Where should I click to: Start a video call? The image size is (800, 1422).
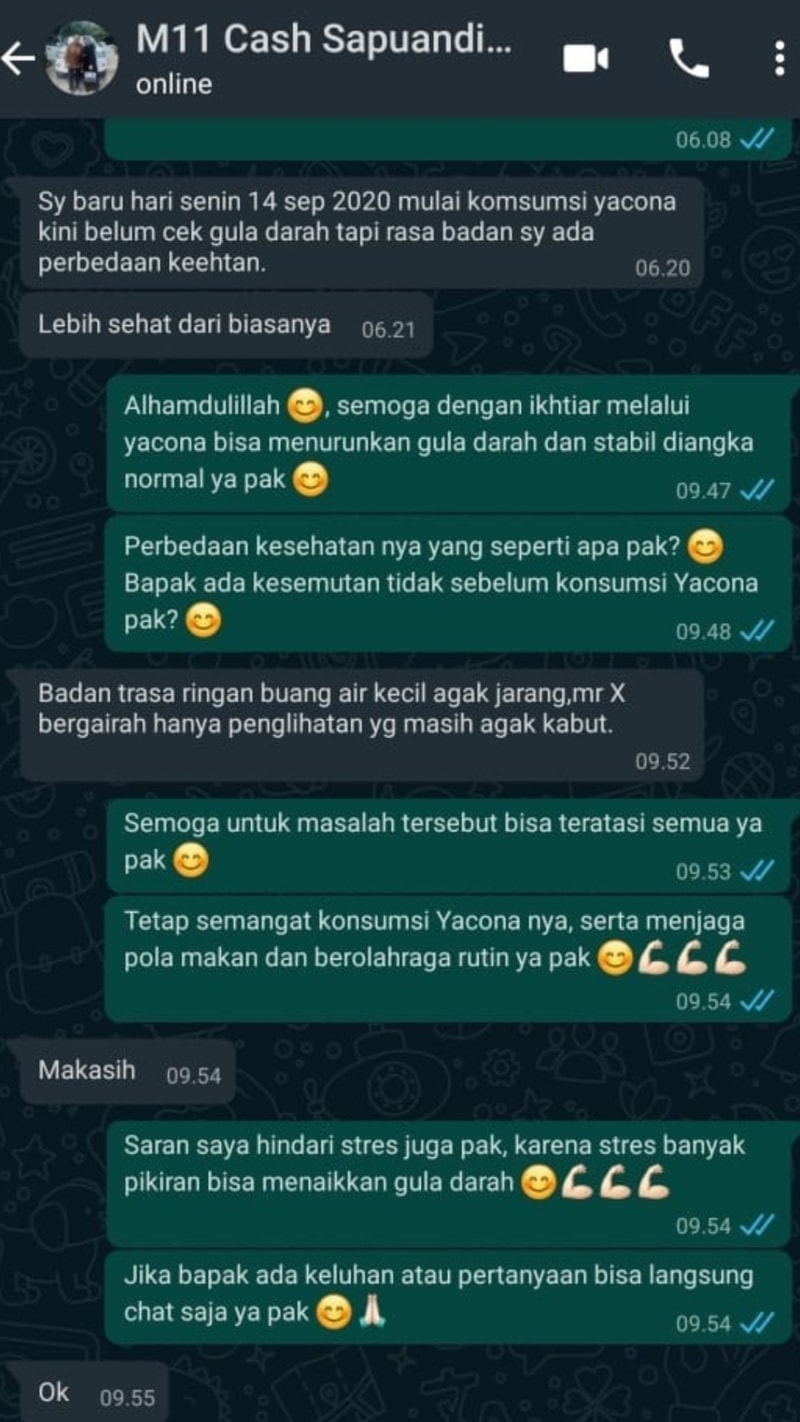tap(586, 60)
